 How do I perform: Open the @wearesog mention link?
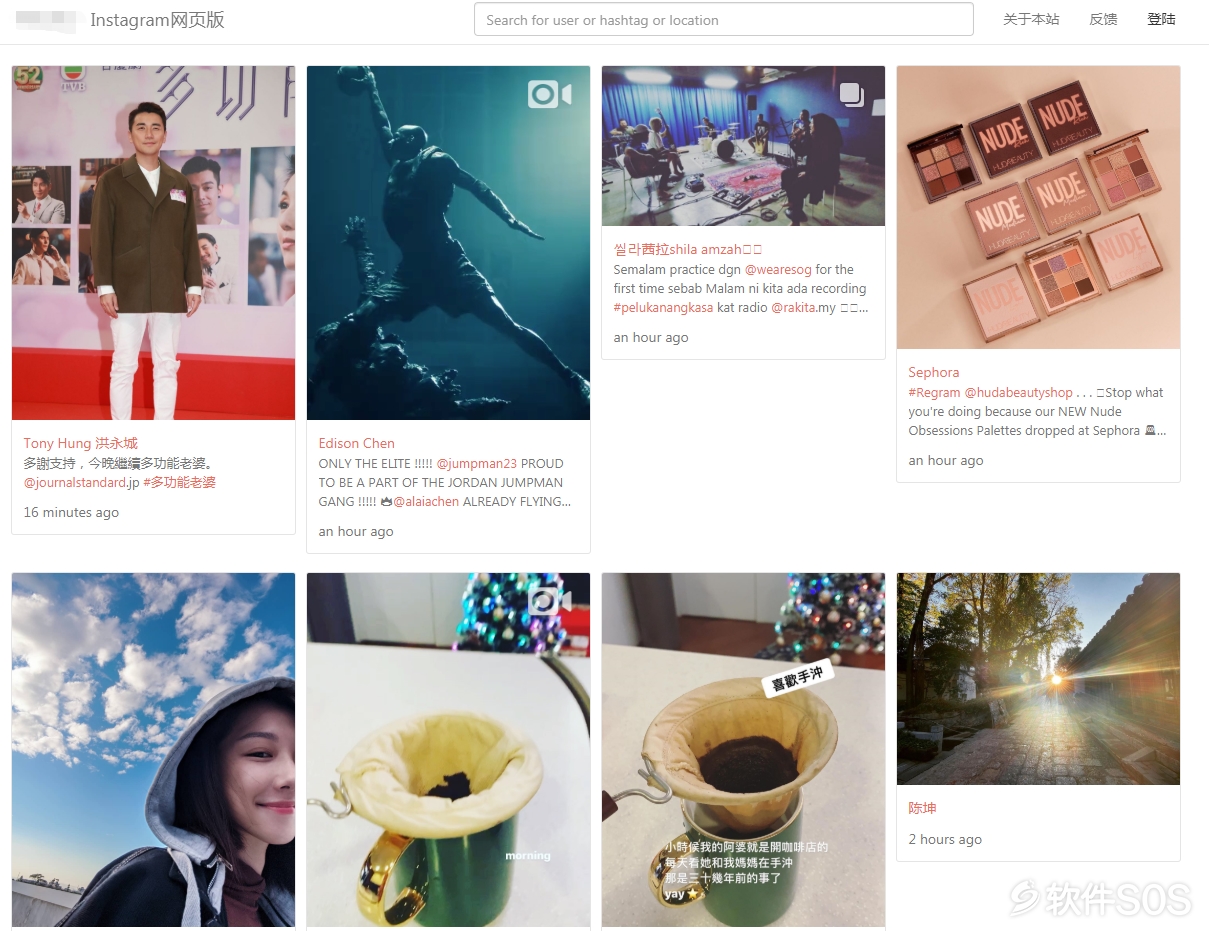[x=778, y=269]
